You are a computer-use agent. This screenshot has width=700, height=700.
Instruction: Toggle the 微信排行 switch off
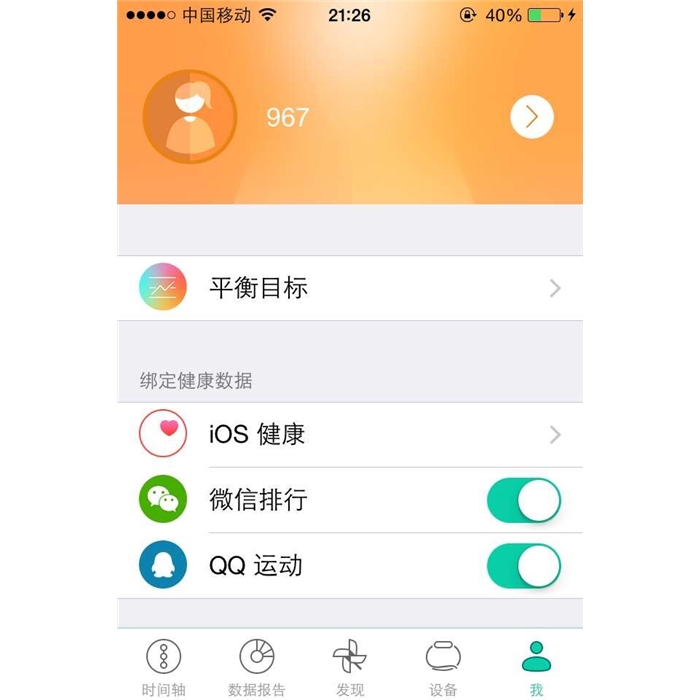pyautogui.click(x=523, y=500)
